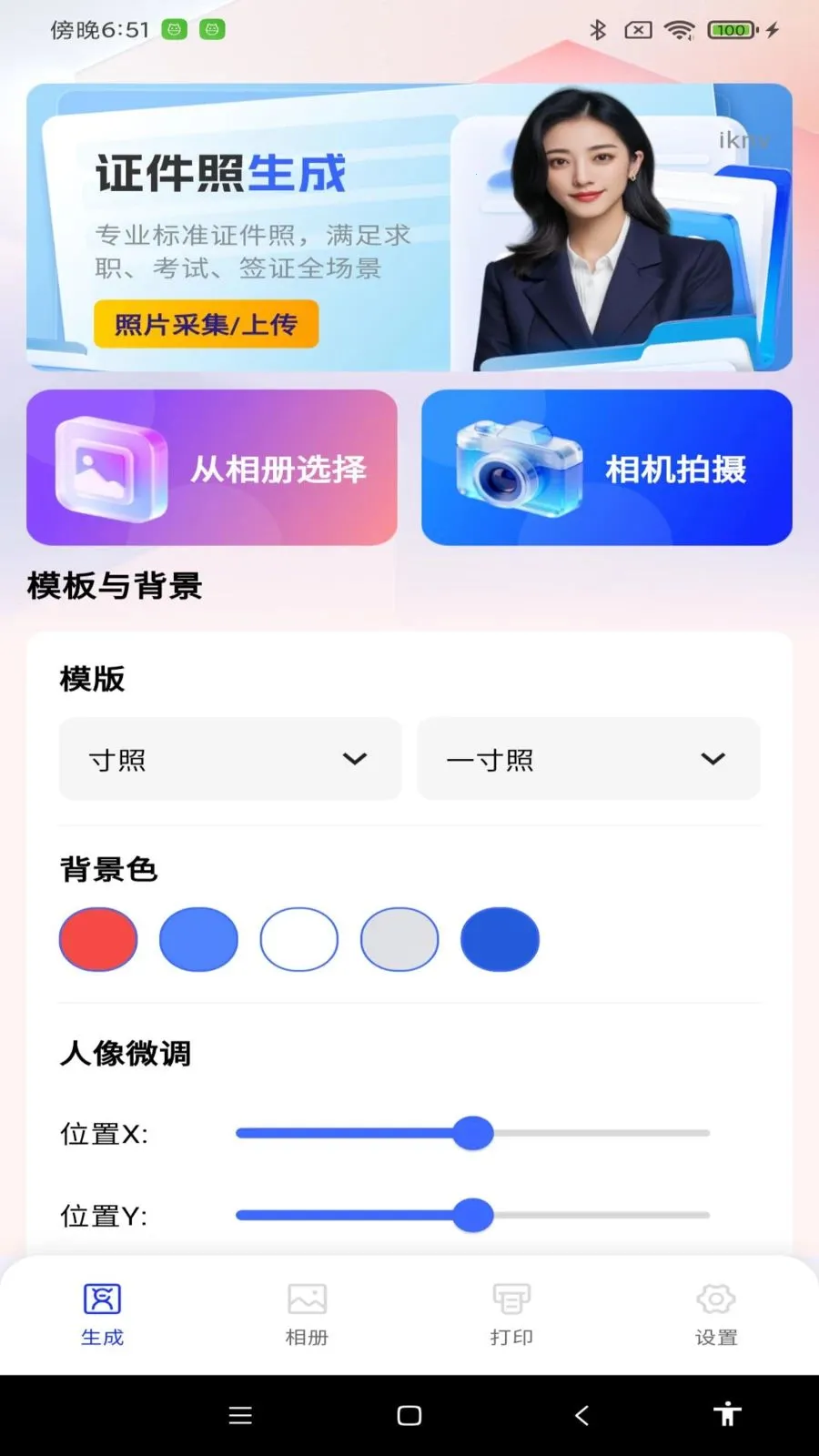819x1456 pixels.
Task: Open the 相册 photo album icon
Action: (x=306, y=1299)
